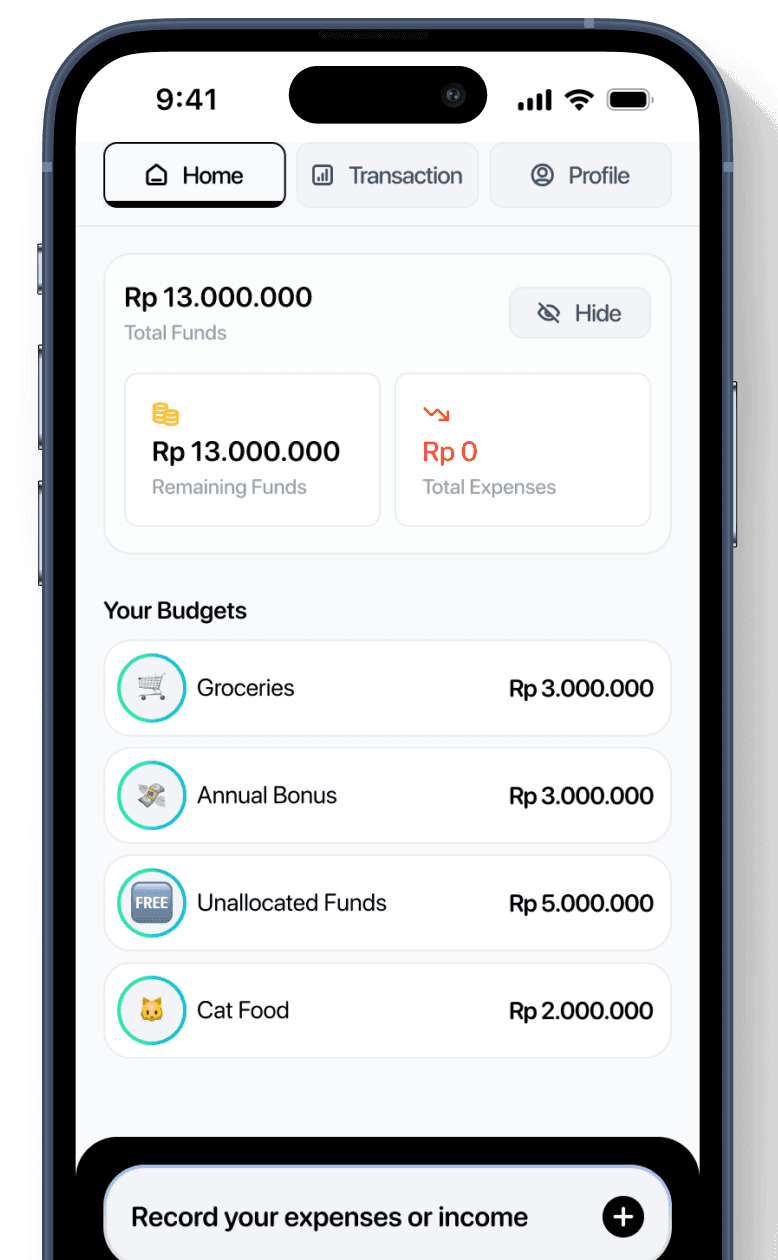Screen dimensions: 778x1260
Task: Click the Annual Bonus money icon
Action: click(151, 795)
